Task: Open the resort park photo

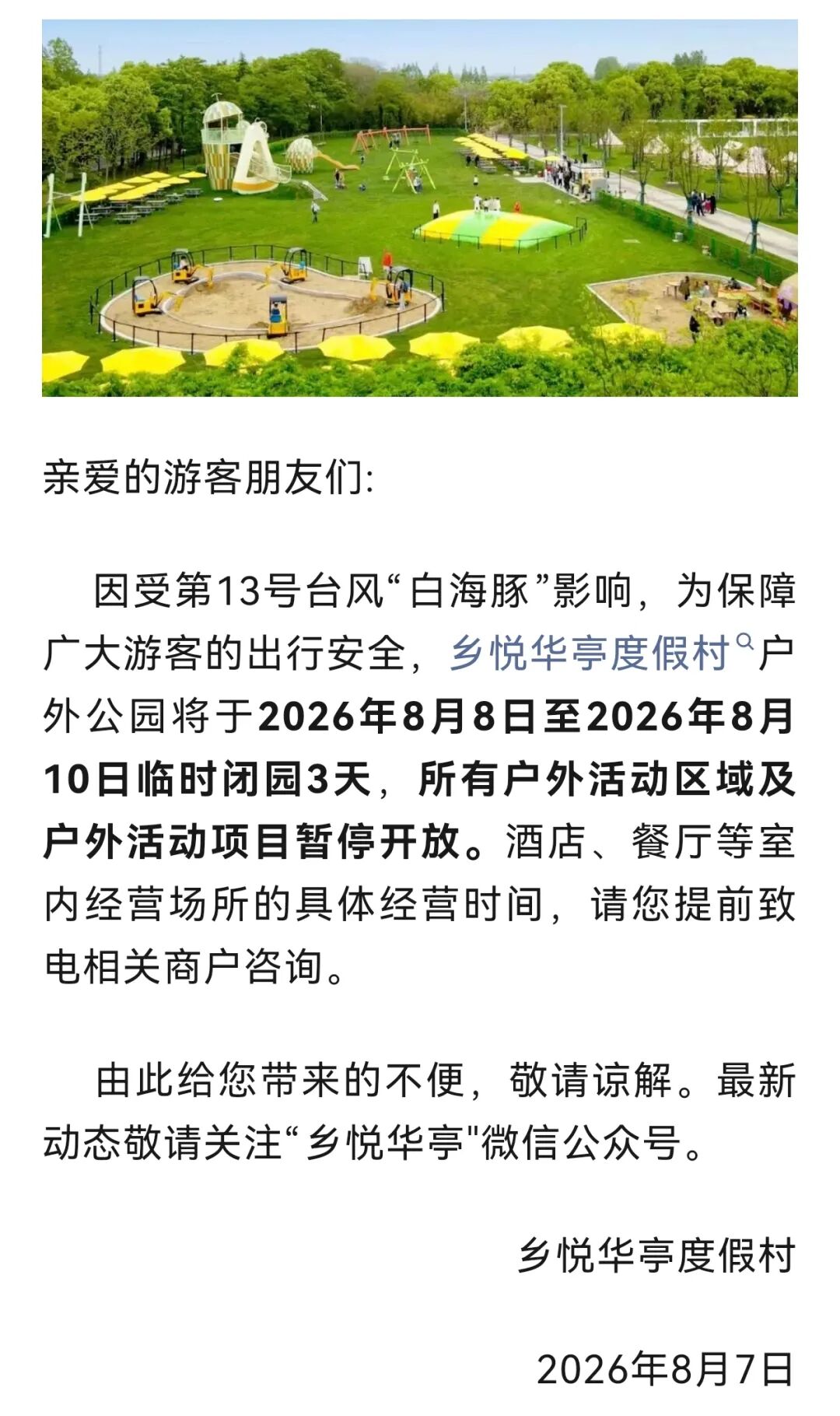Action: click(x=420, y=208)
